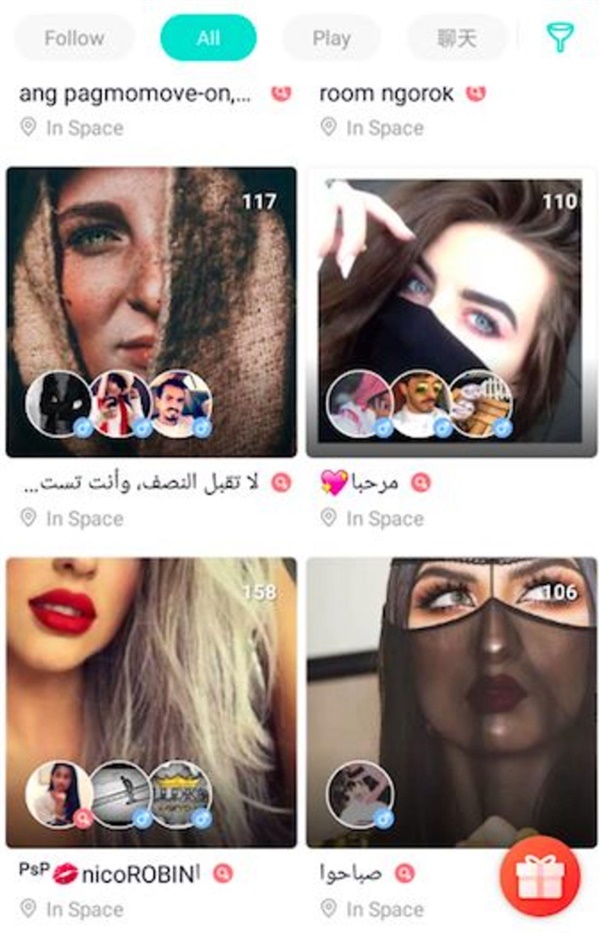Select the All tab
This screenshot has height=934, width=600.
coord(208,39)
